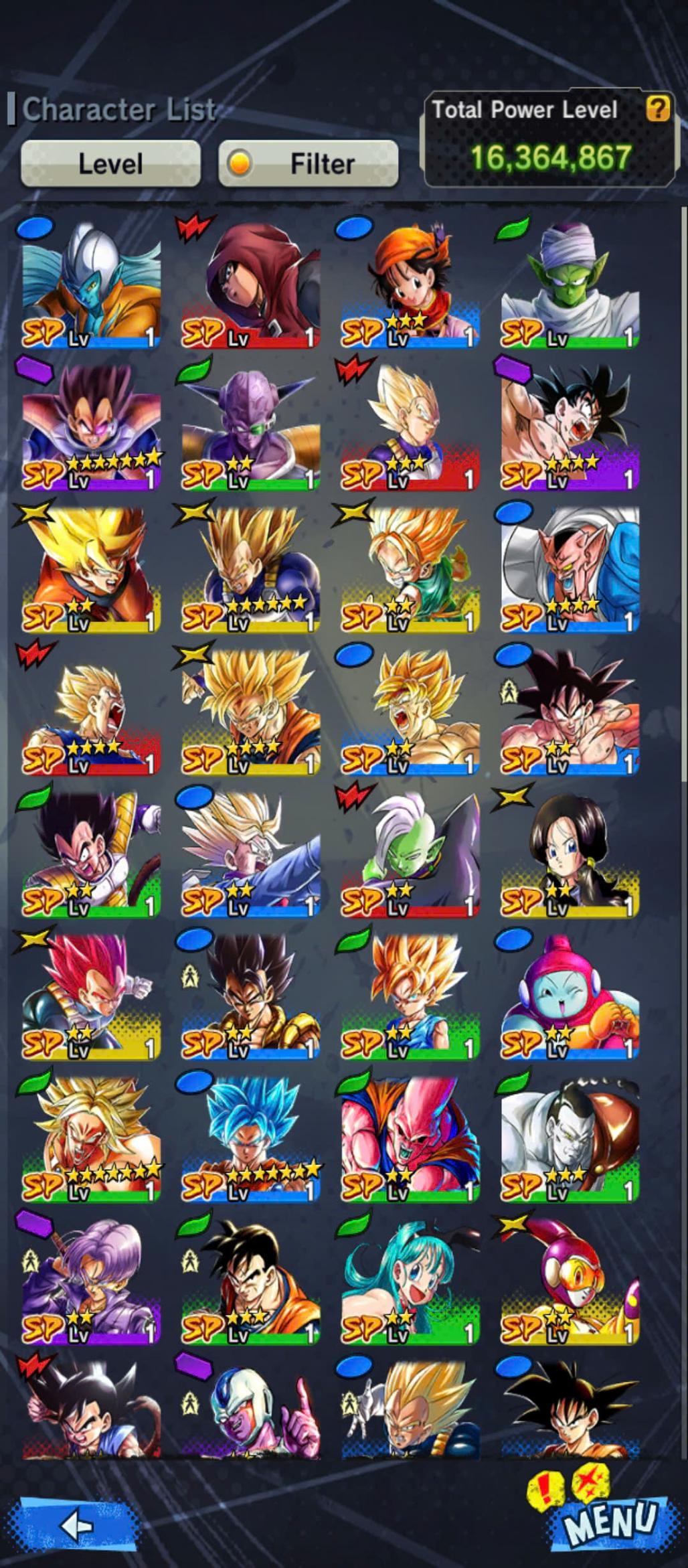688x1568 pixels.
Task: Select the girl with orange bandana
Action: [x=410, y=285]
